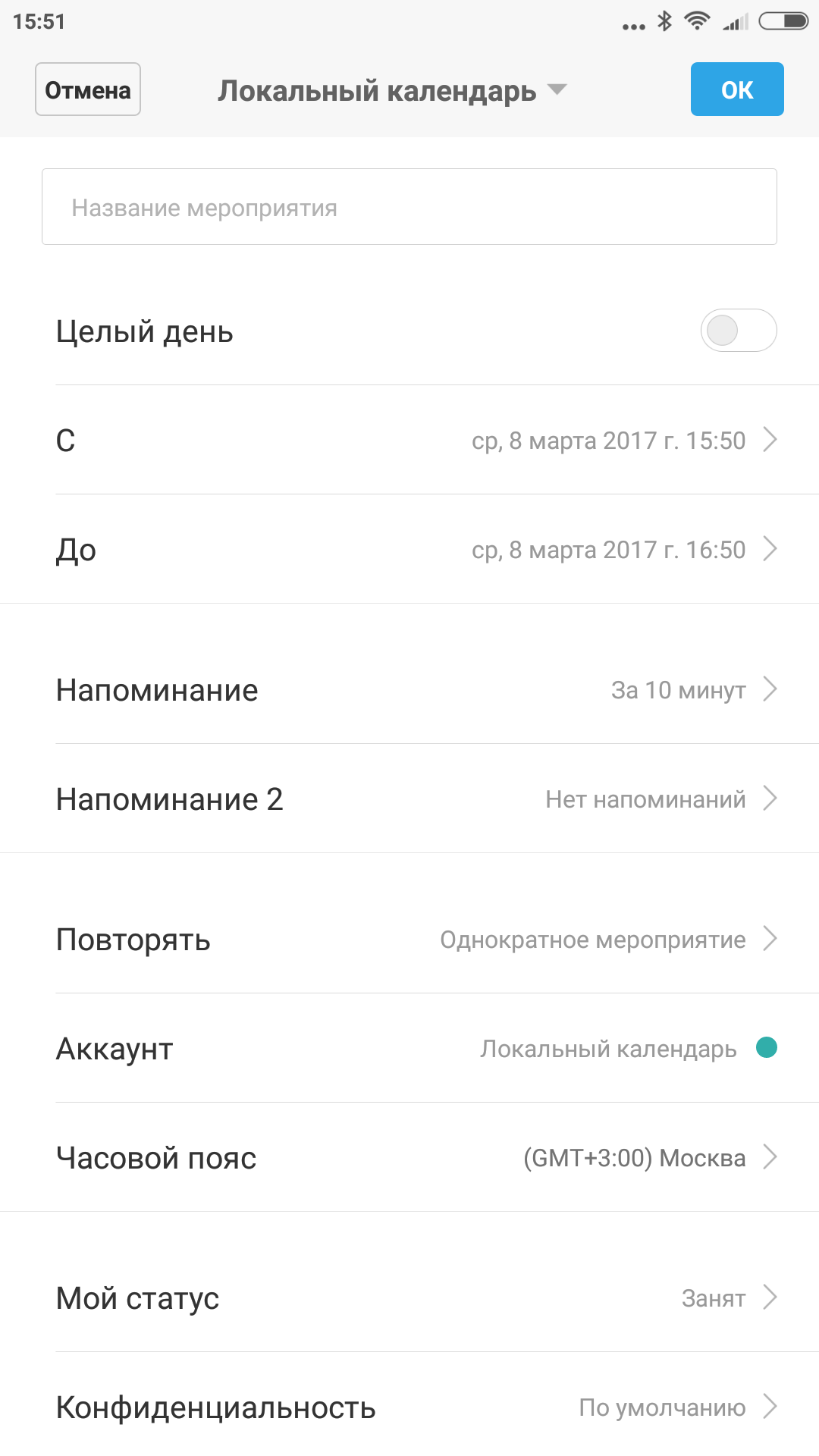This screenshot has height=1456, width=819.
Task: Tap the Отмена cancel button
Action: tap(88, 89)
